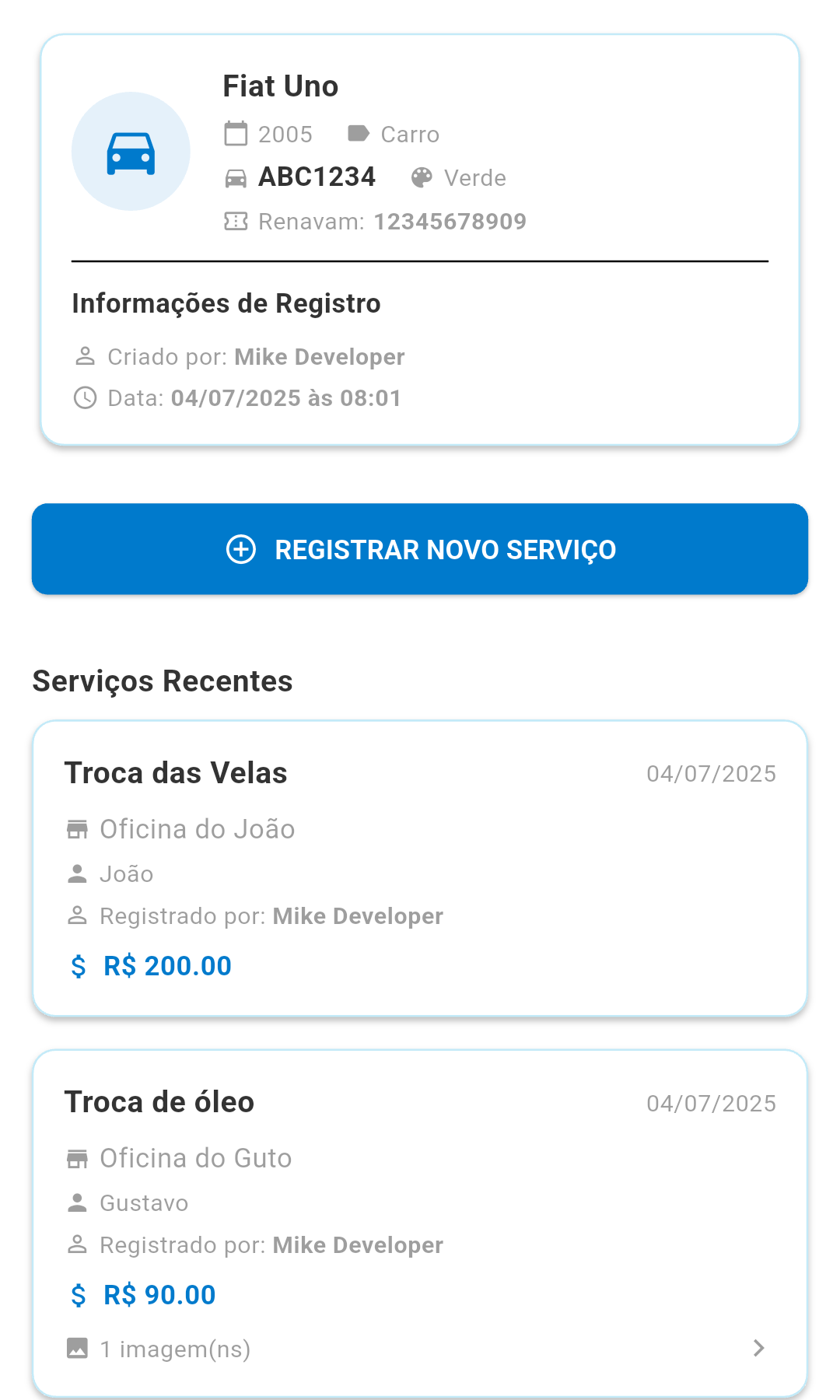Click the clock icon next to the creation date

pos(83,397)
